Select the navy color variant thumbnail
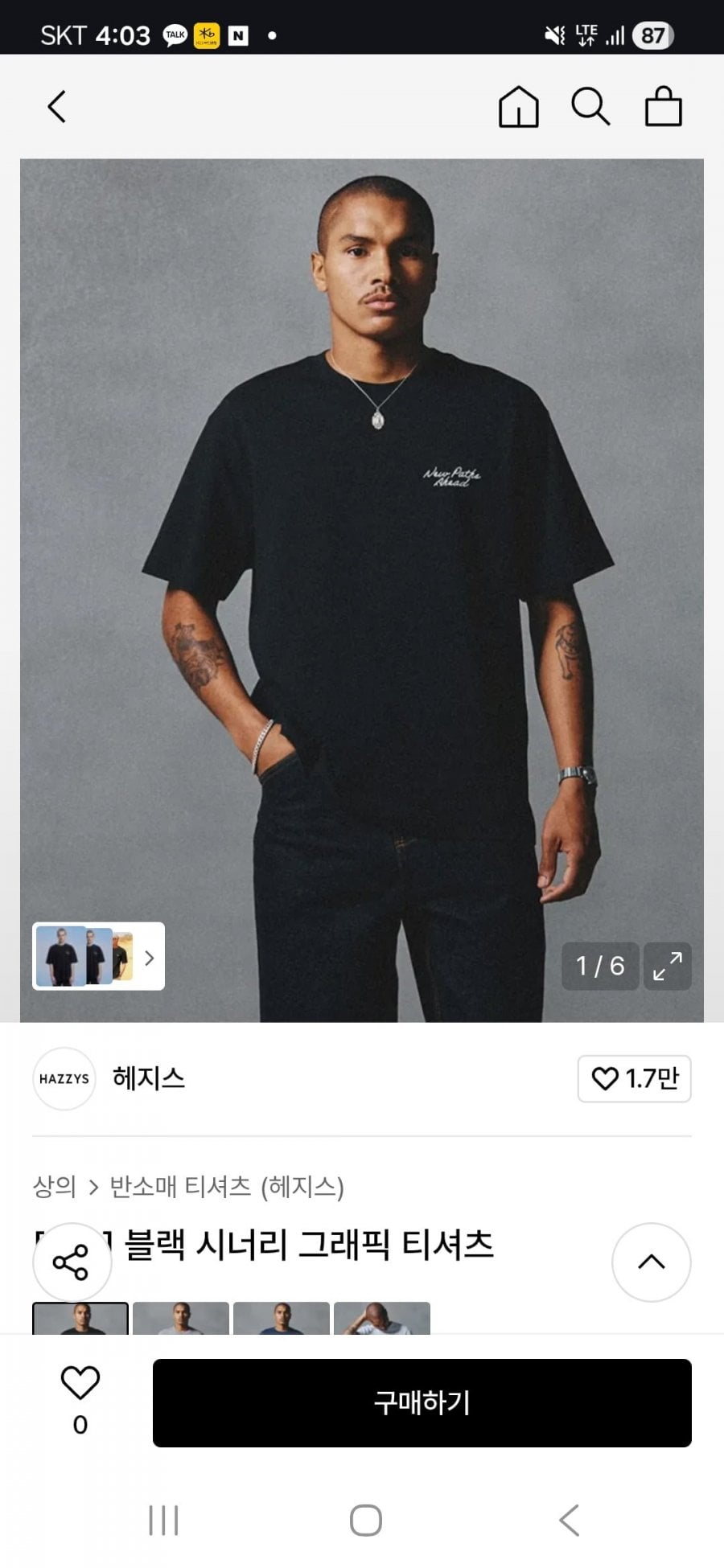The height and width of the screenshot is (1568, 724). (282, 1319)
